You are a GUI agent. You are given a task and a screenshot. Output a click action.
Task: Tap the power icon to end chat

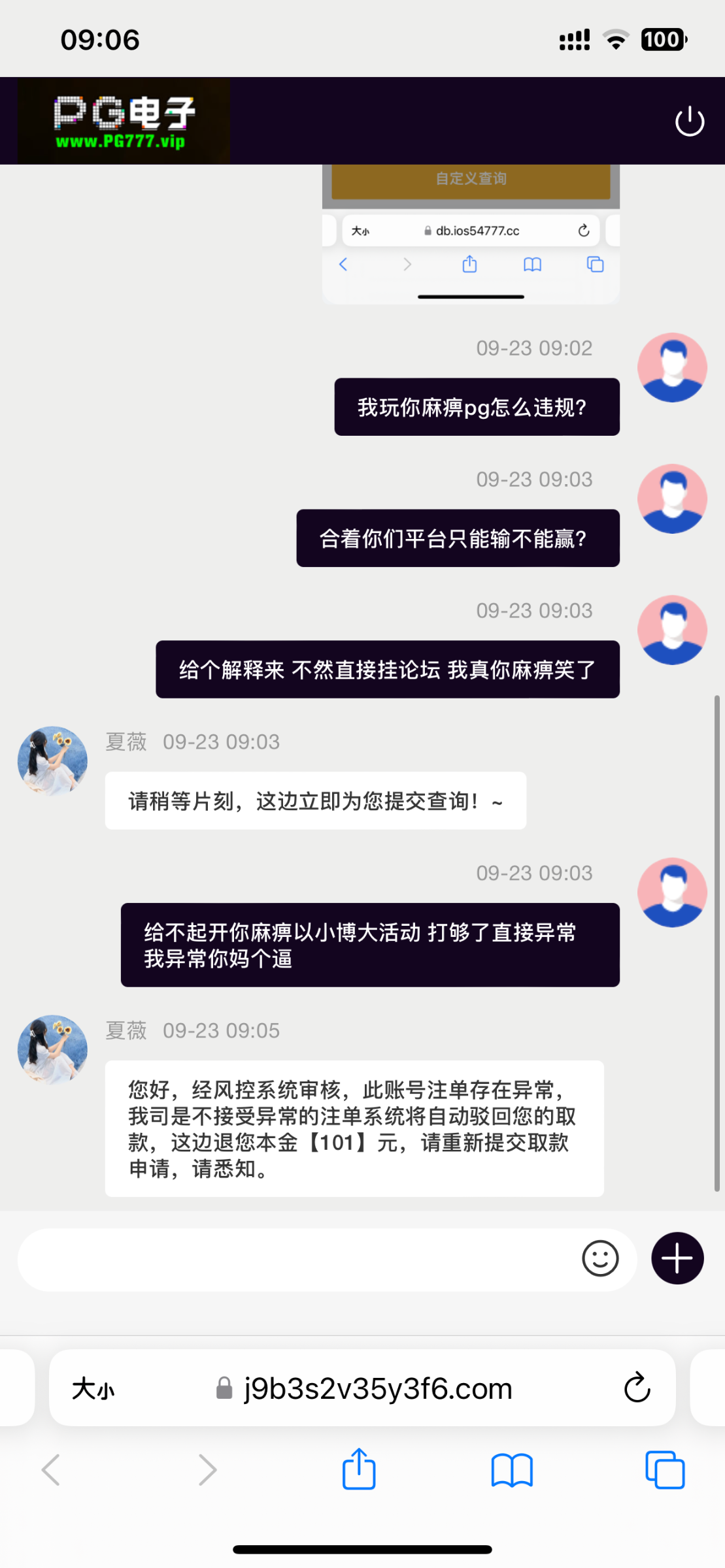pos(689,122)
